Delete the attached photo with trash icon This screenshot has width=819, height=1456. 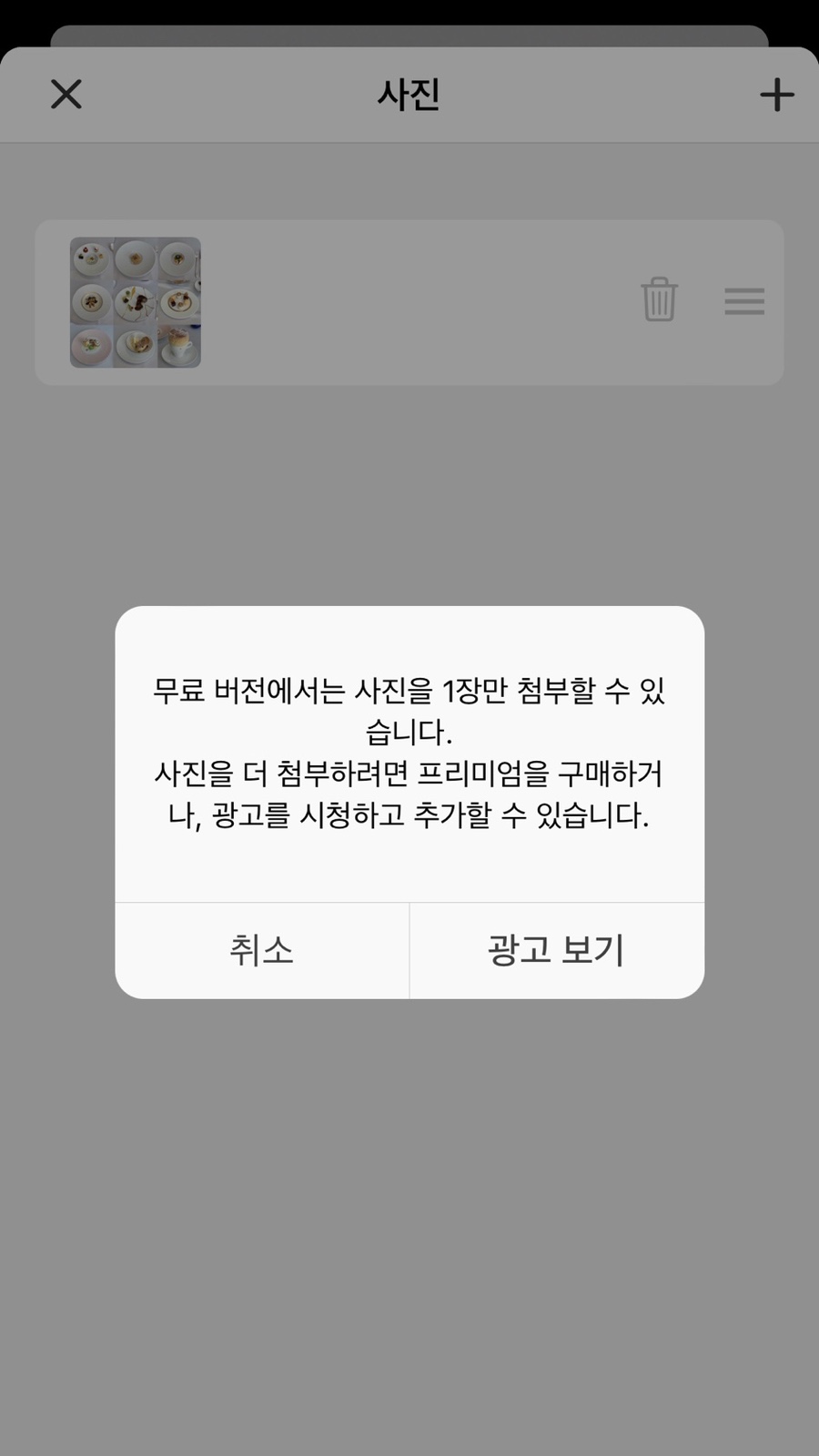point(659,300)
